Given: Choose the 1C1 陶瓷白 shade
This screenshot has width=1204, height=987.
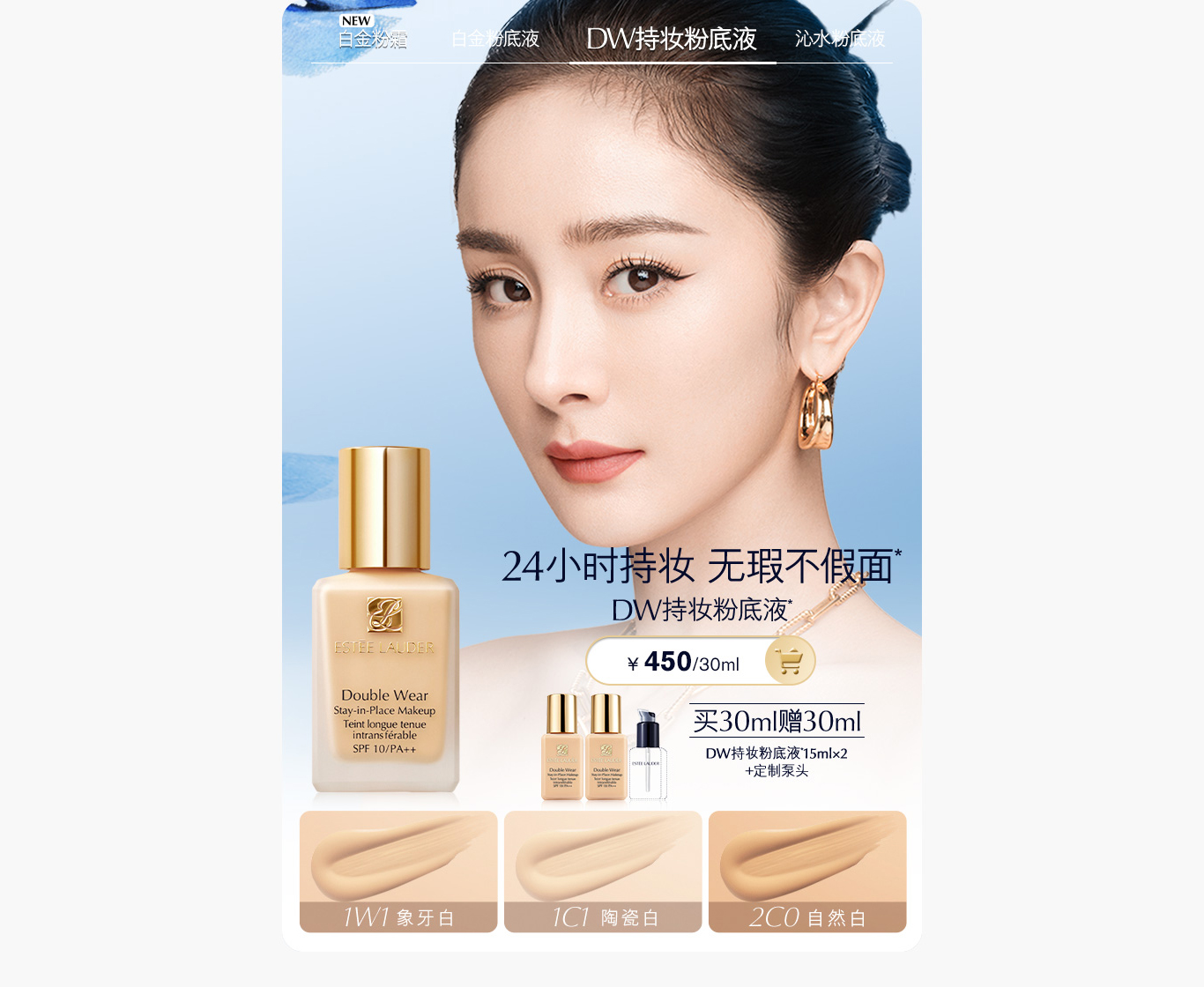Looking at the screenshot, I should pyautogui.click(x=603, y=872).
